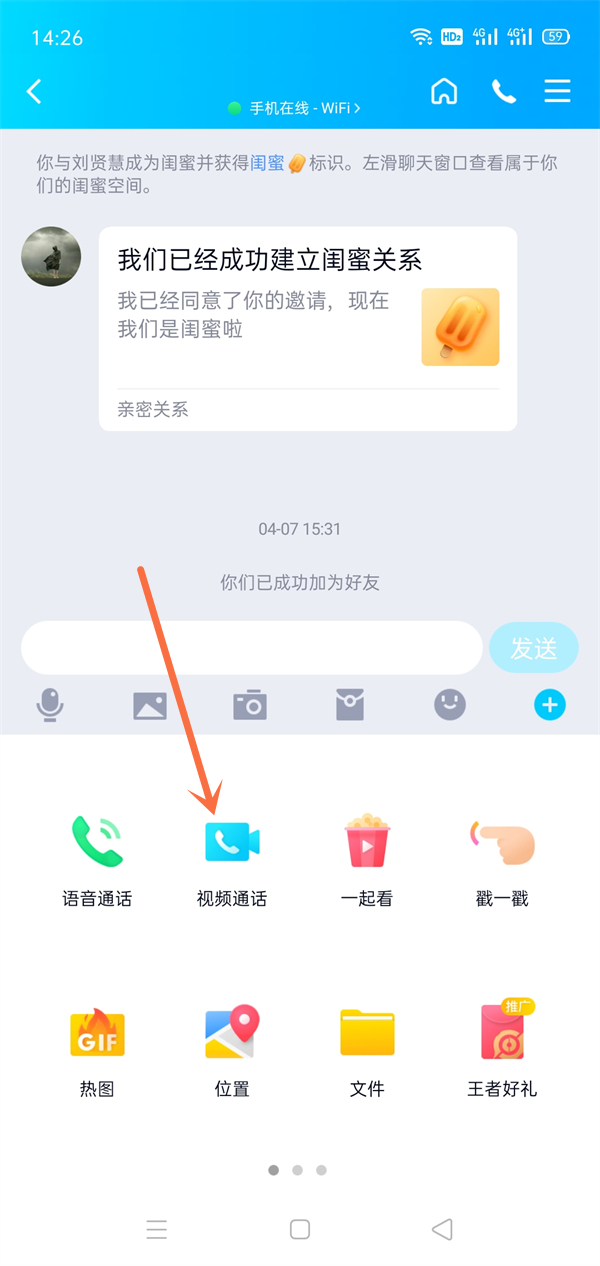The image size is (600, 1266).
Task: Open the red packet icon
Action: point(350,705)
